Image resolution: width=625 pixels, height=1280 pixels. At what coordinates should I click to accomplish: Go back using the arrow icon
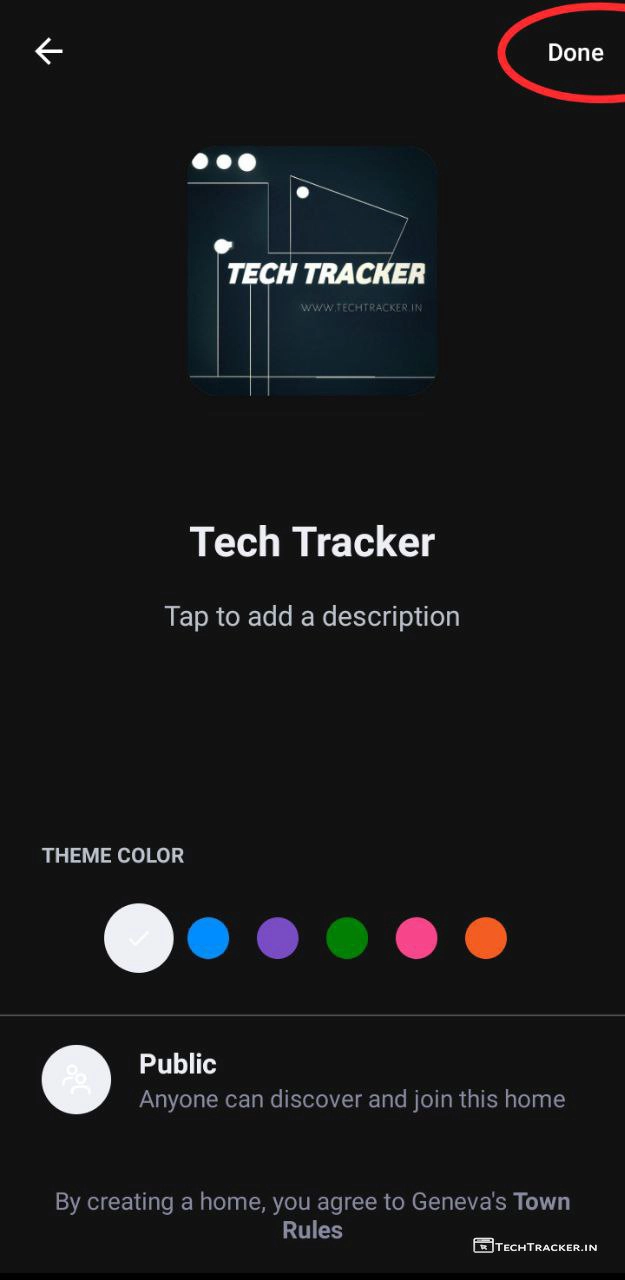pyautogui.click(x=48, y=52)
